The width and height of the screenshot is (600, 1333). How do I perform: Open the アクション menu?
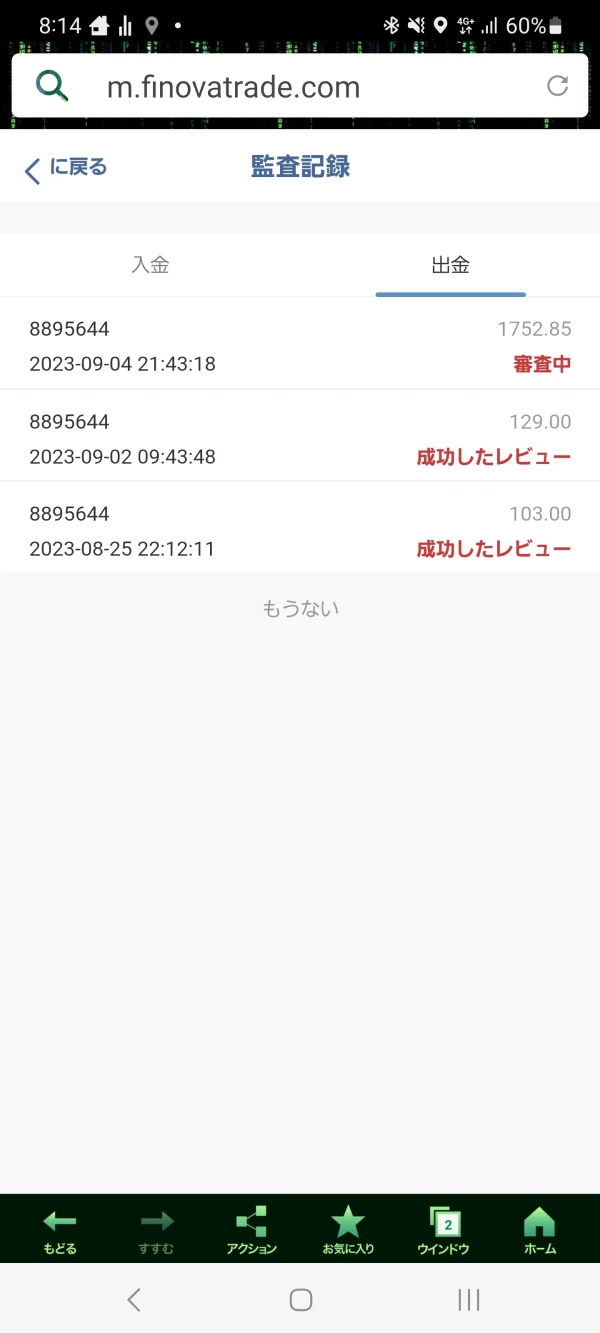251,1230
